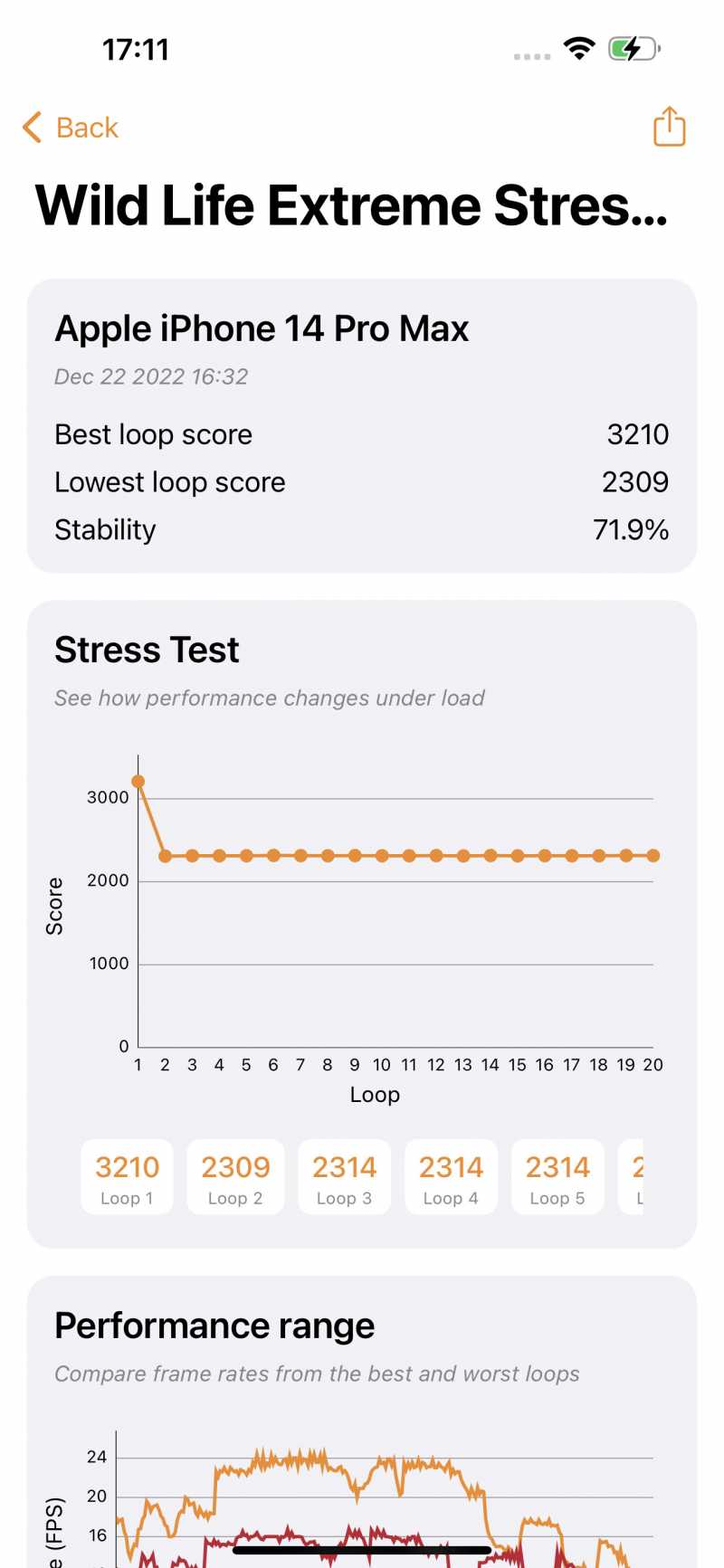
Task: Open the Loop 1 score card
Action: (x=127, y=1176)
